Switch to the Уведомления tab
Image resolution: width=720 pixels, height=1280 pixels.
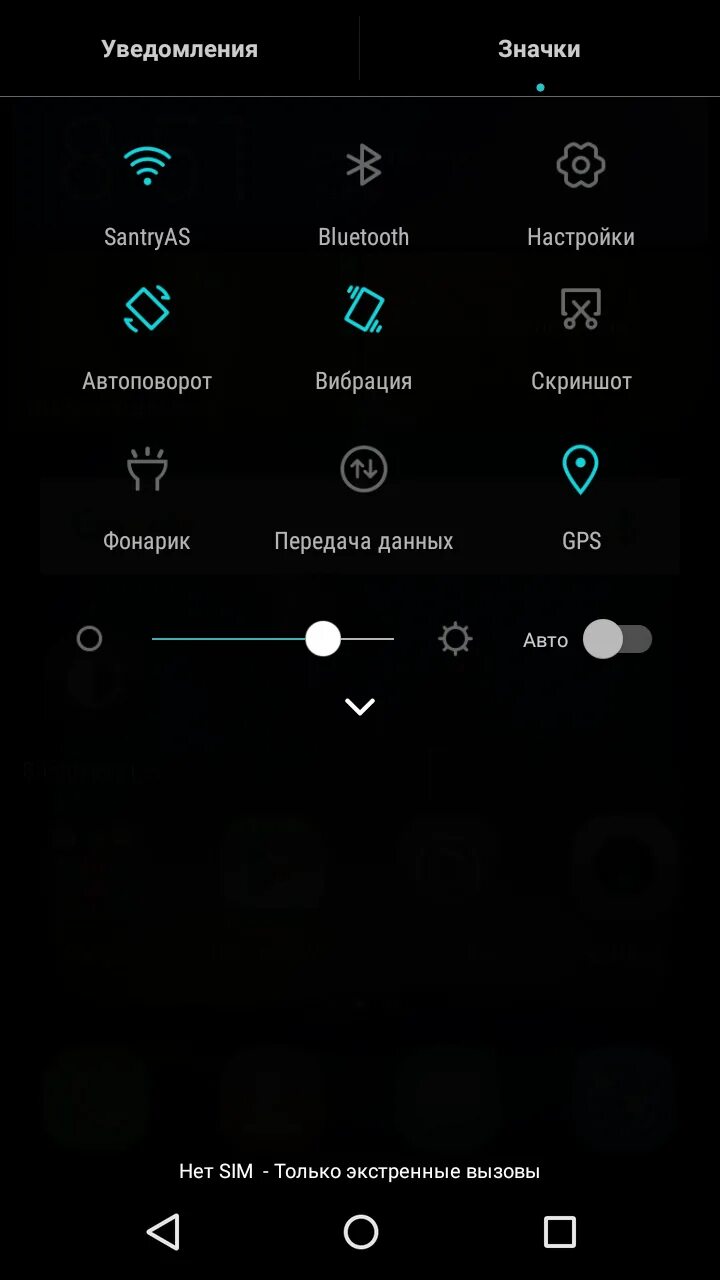coord(180,49)
